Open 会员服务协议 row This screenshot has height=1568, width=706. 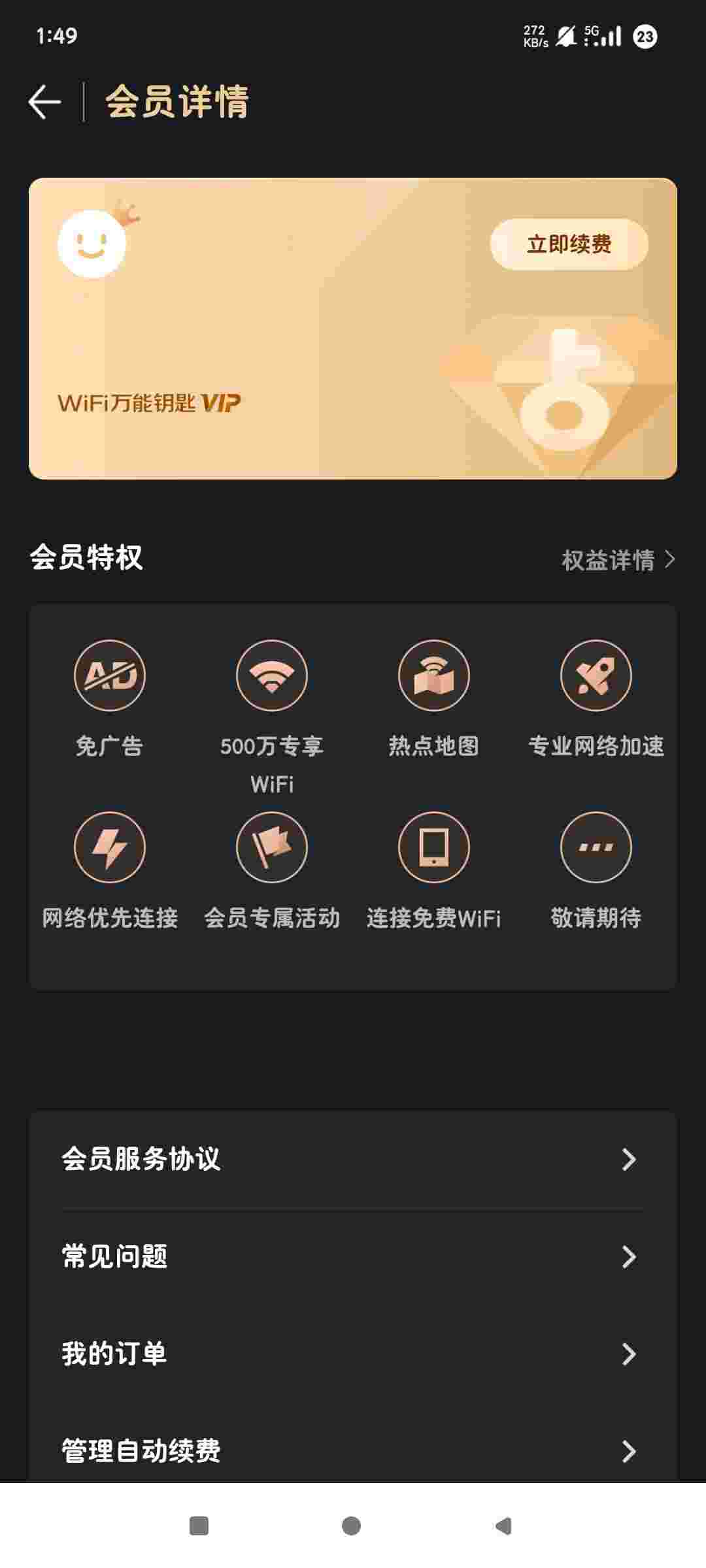point(352,1159)
